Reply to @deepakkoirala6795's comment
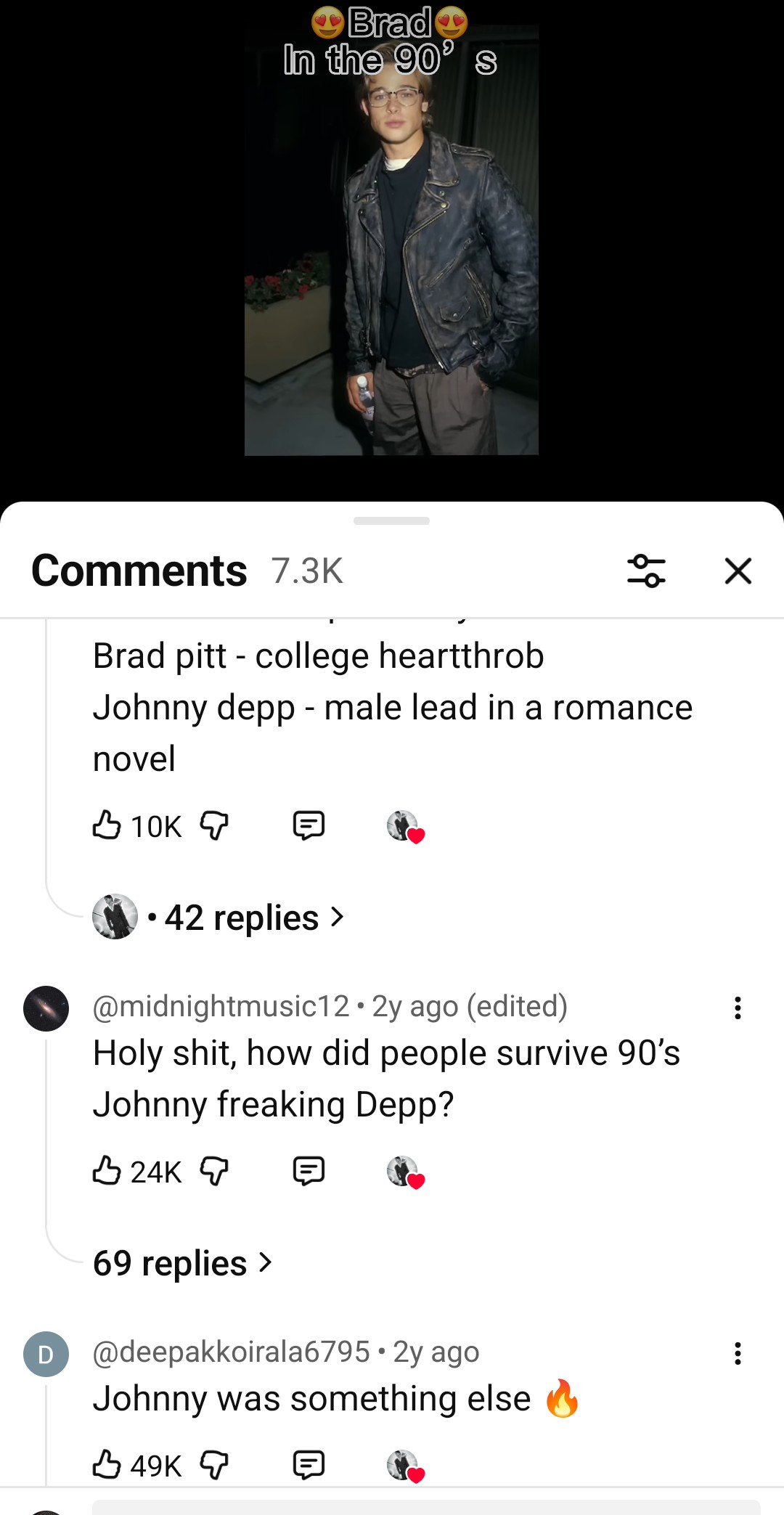This screenshot has width=784, height=1515. (x=309, y=1464)
